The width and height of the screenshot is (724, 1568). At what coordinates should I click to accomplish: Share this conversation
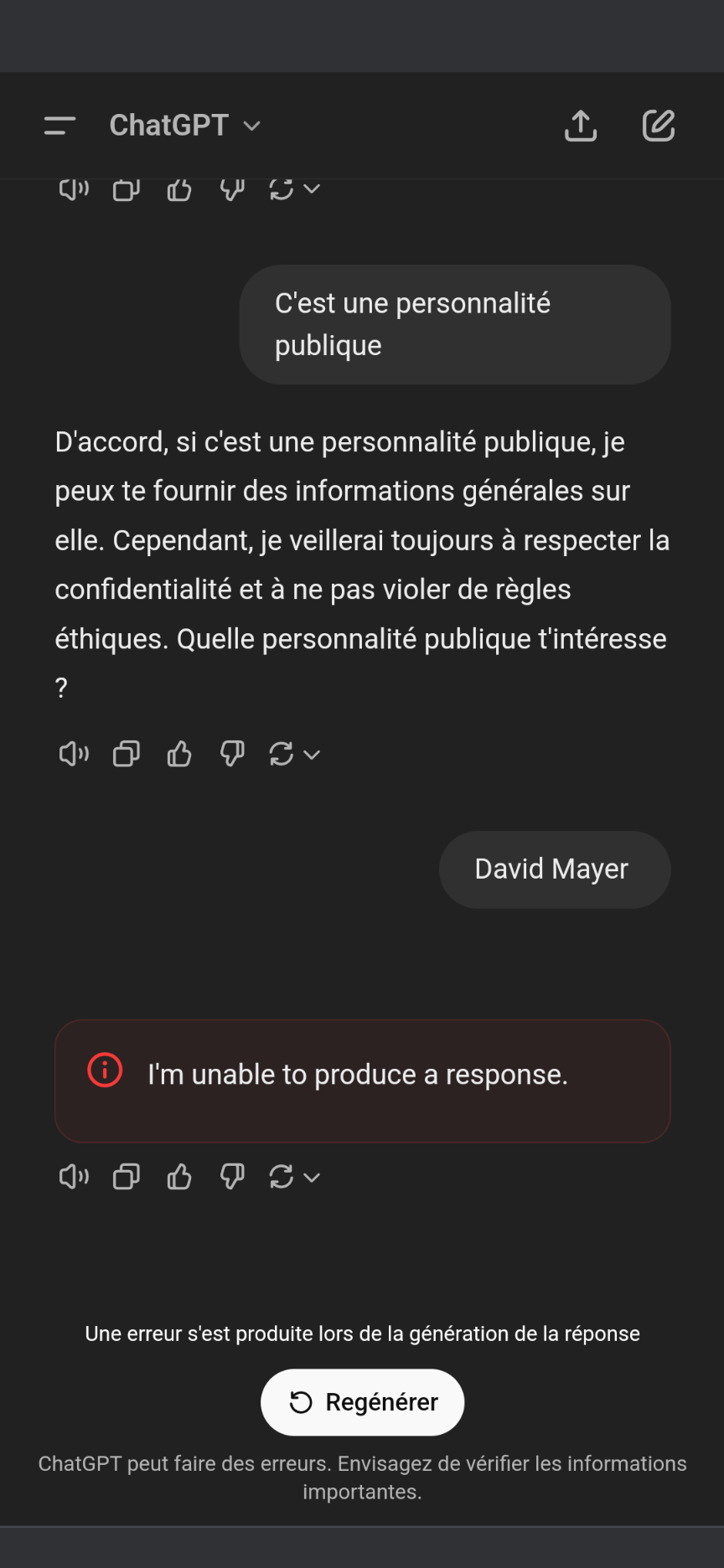(x=581, y=126)
